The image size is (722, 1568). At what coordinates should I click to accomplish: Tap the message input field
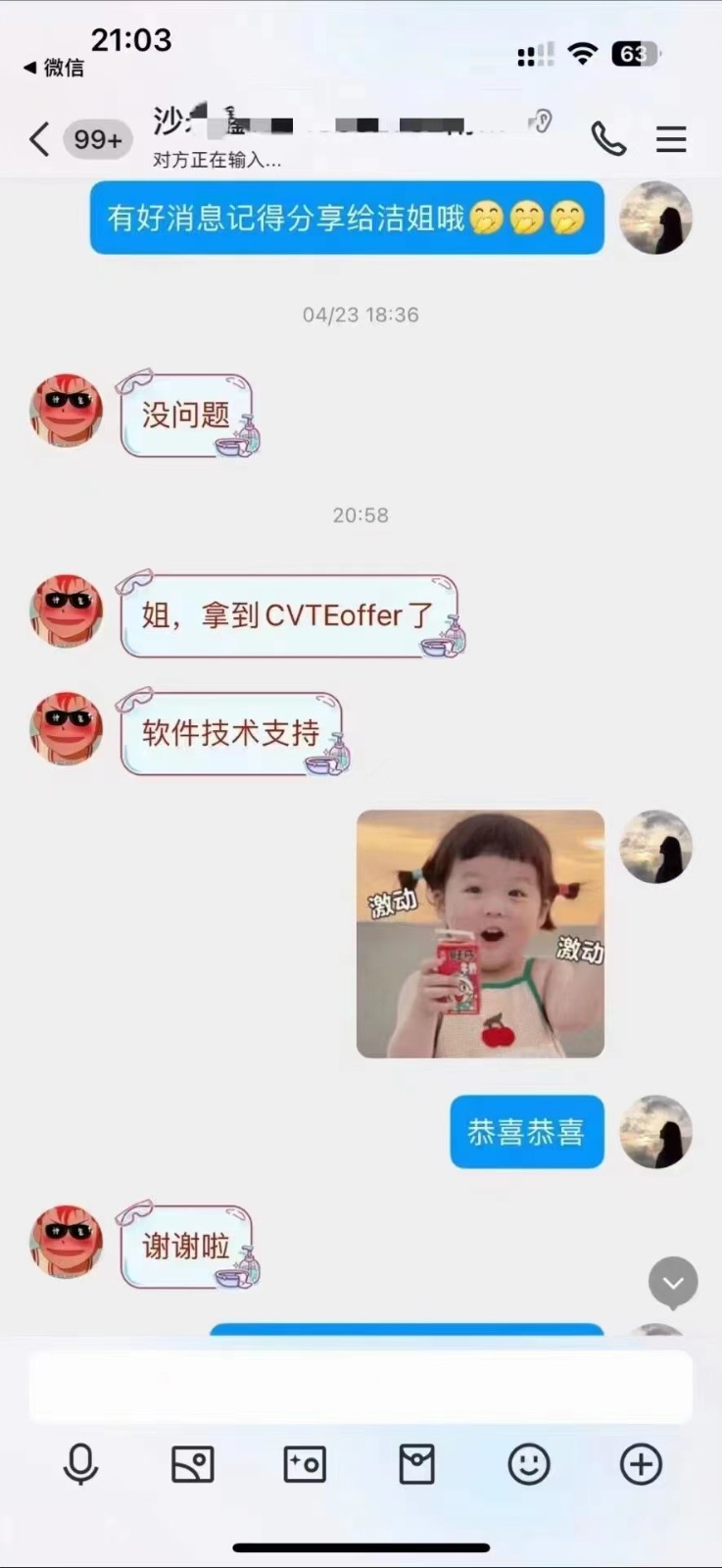[x=361, y=1387]
